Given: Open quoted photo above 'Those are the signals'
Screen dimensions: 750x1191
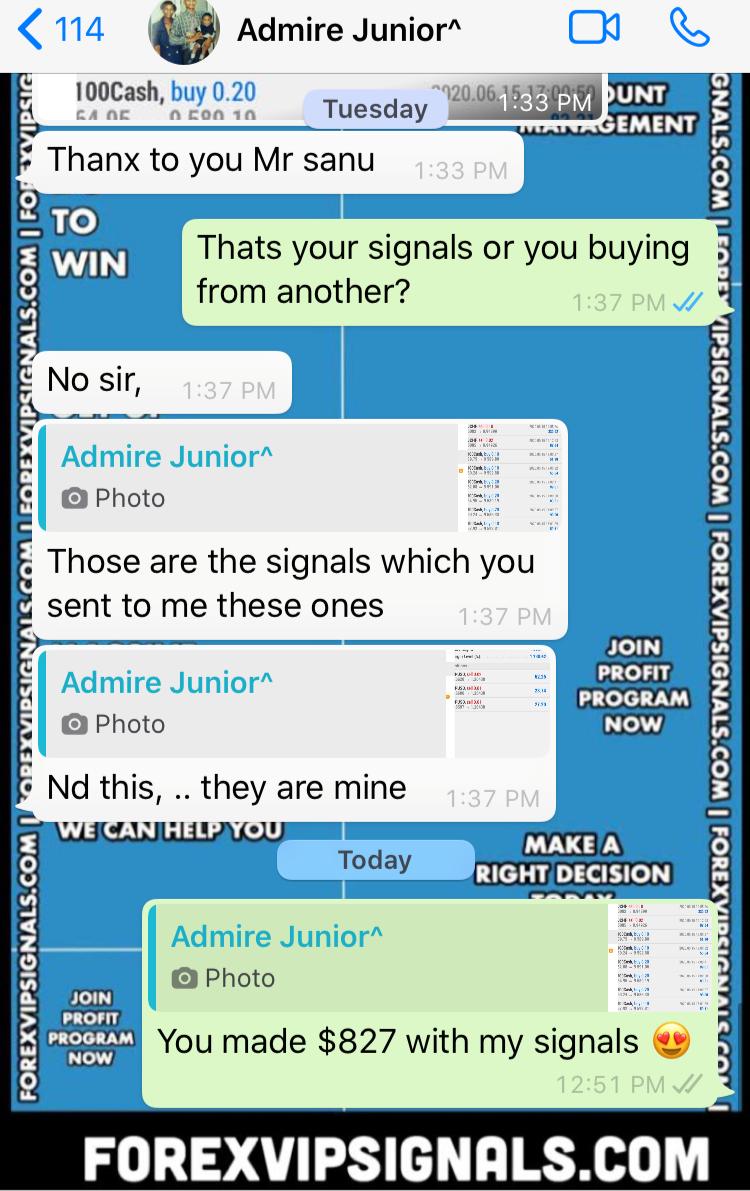Looking at the screenshot, I should [300, 477].
